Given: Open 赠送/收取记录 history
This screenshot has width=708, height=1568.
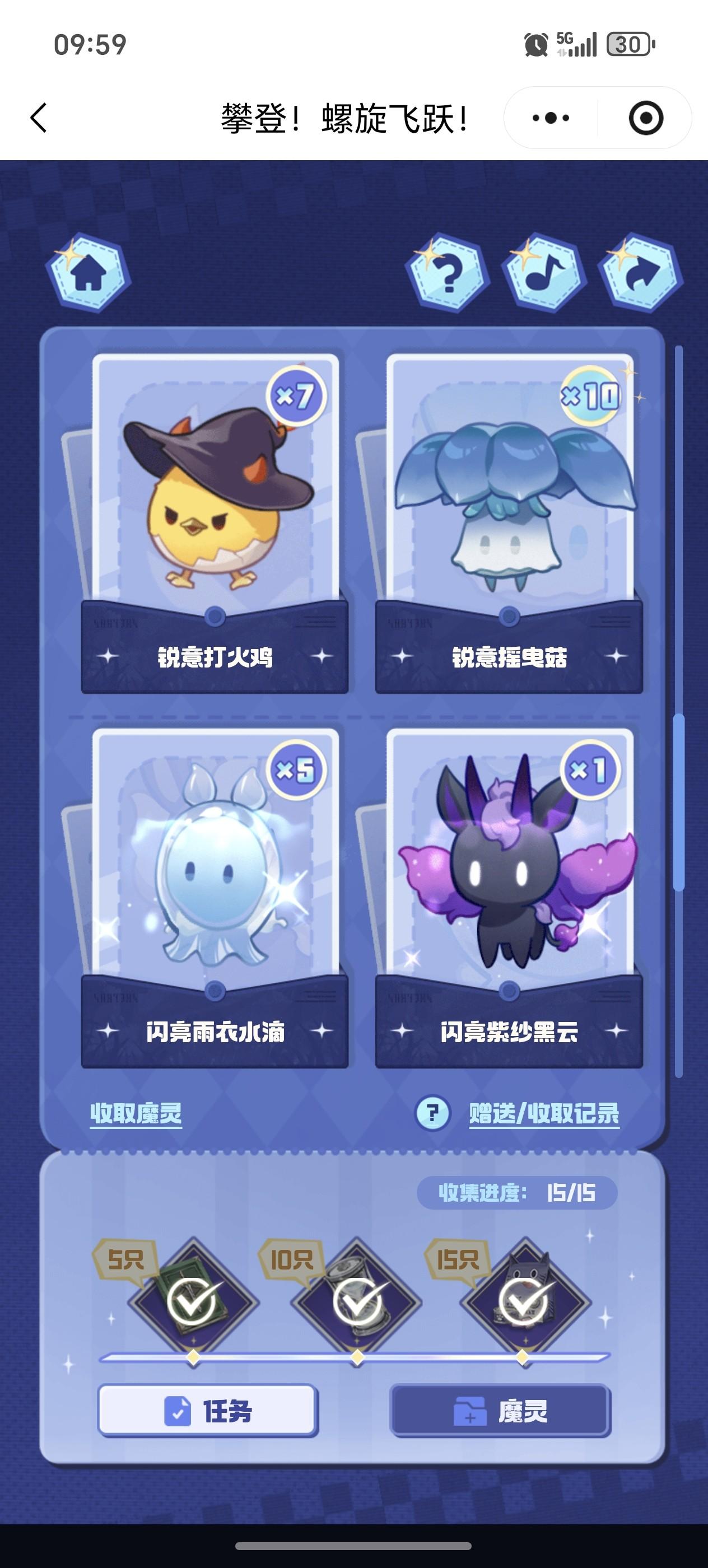Looking at the screenshot, I should pyautogui.click(x=544, y=1113).
